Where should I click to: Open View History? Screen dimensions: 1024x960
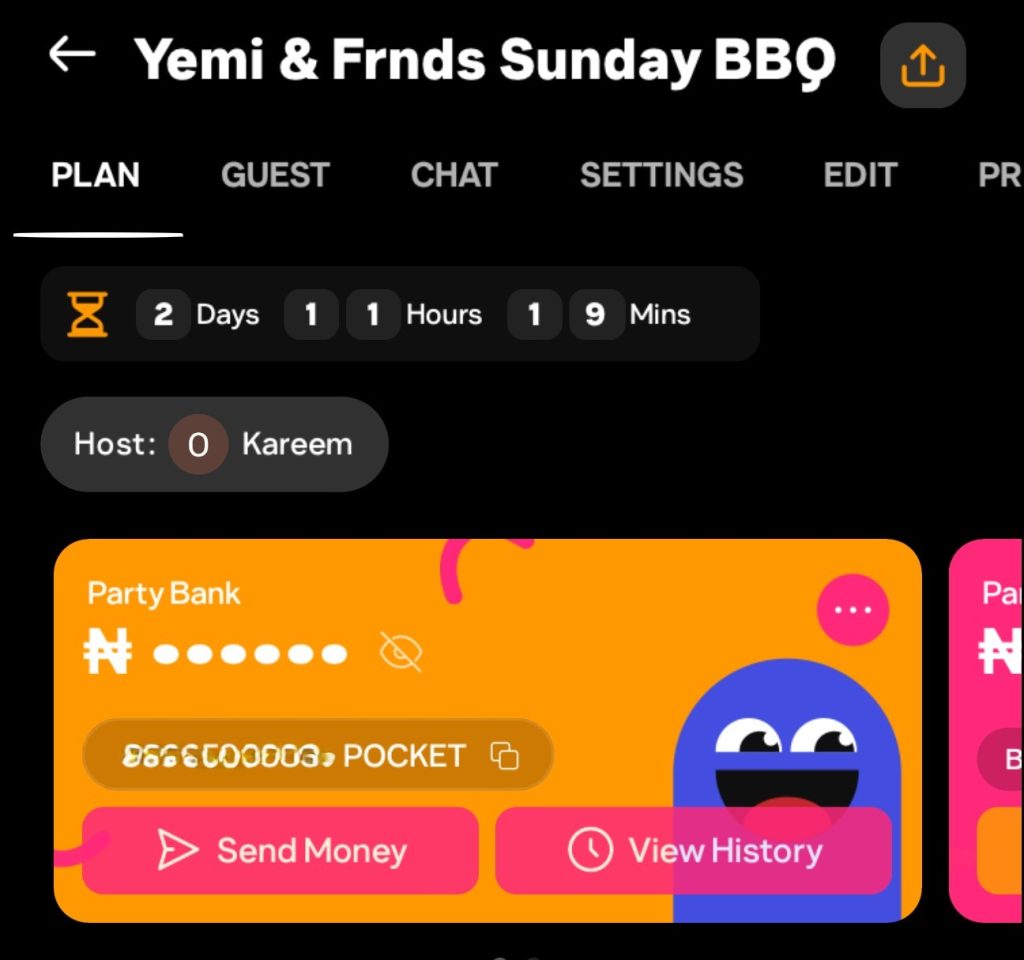(x=693, y=851)
